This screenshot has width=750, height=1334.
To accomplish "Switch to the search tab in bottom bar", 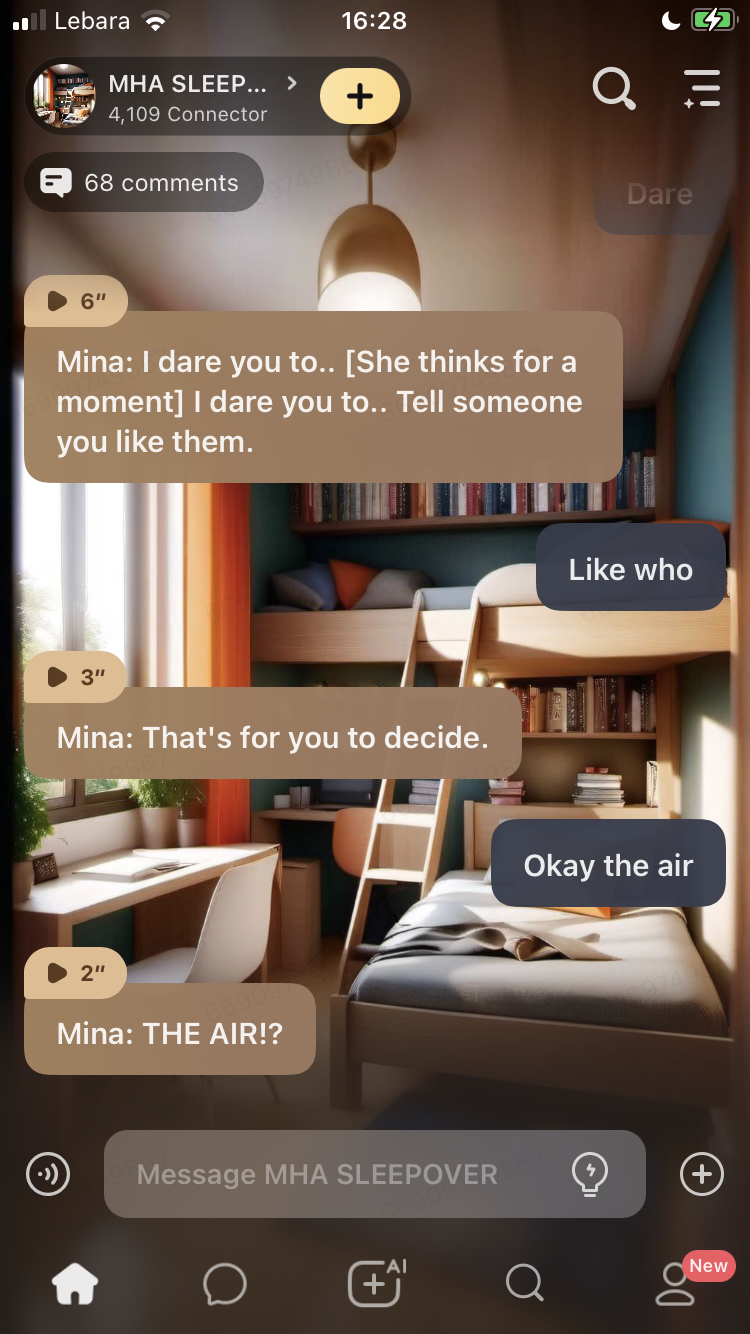I will coord(524,1283).
